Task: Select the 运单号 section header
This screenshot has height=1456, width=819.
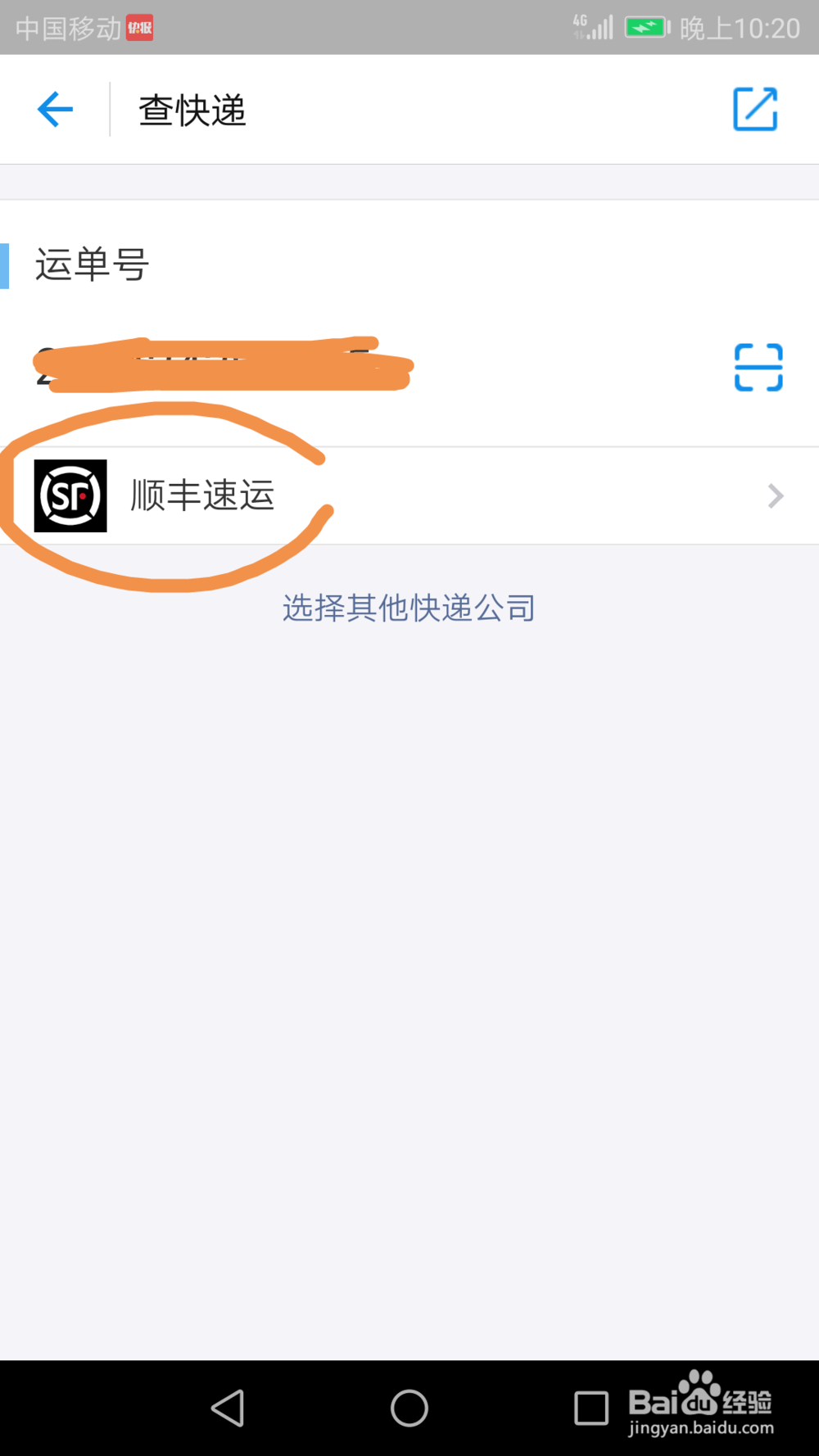Action: (x=90, y=264)
